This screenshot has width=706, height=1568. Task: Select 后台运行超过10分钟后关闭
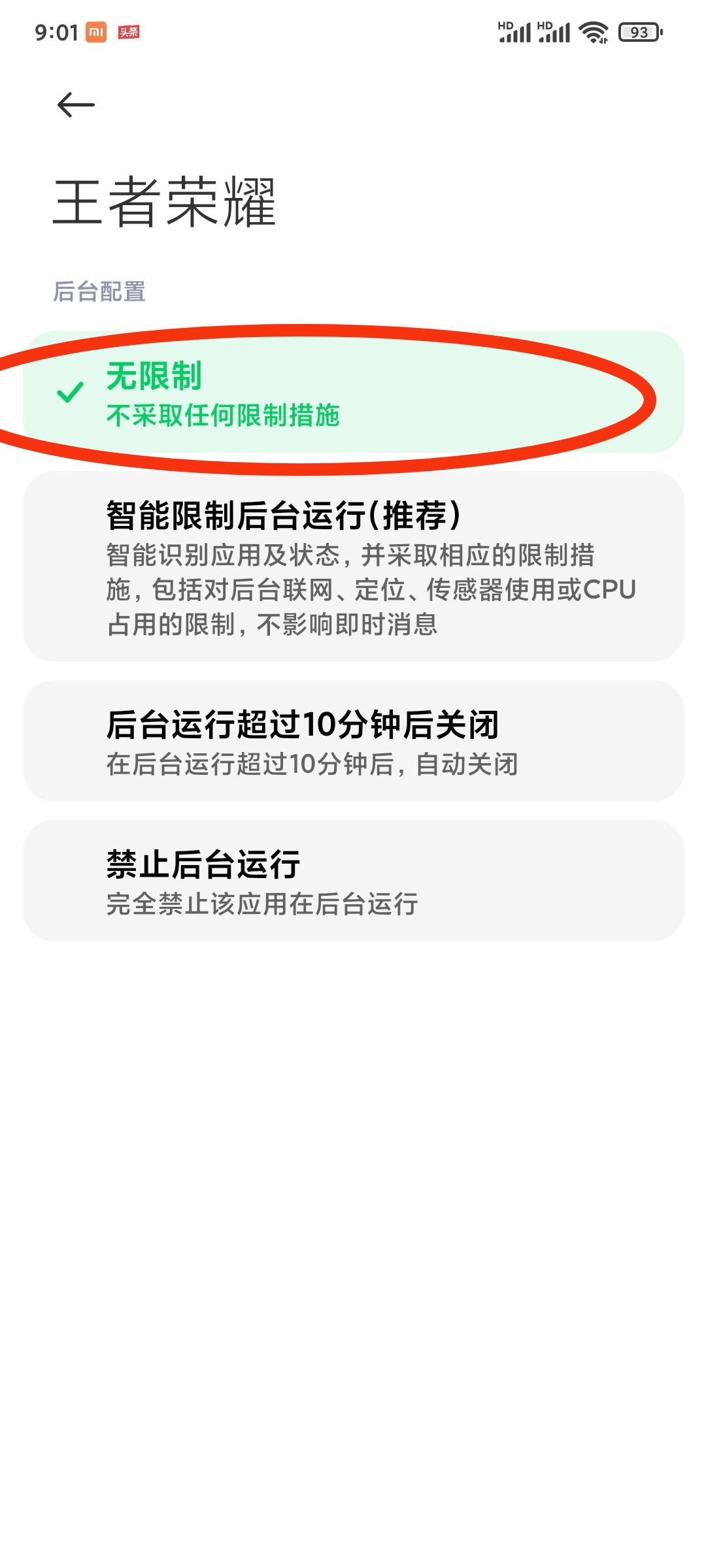[x=353, y=741]
